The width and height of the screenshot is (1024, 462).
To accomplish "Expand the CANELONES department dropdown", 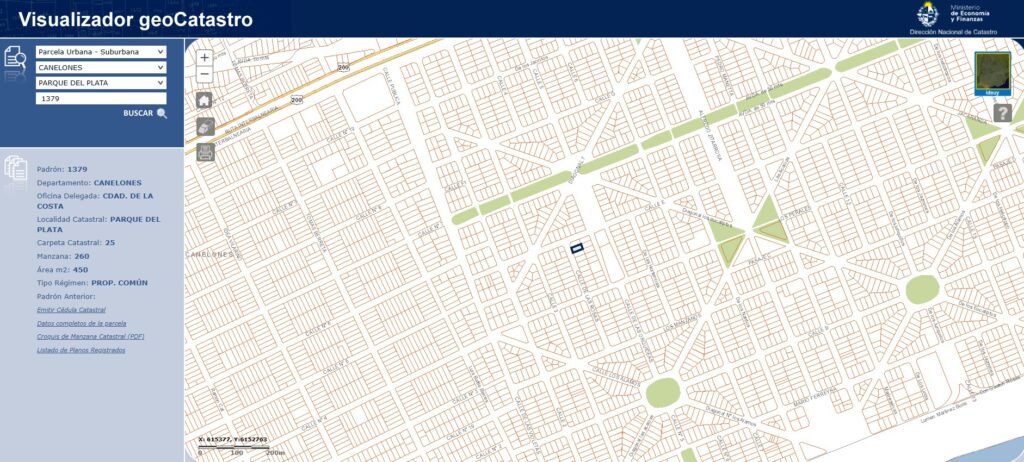I will (100, 67).
